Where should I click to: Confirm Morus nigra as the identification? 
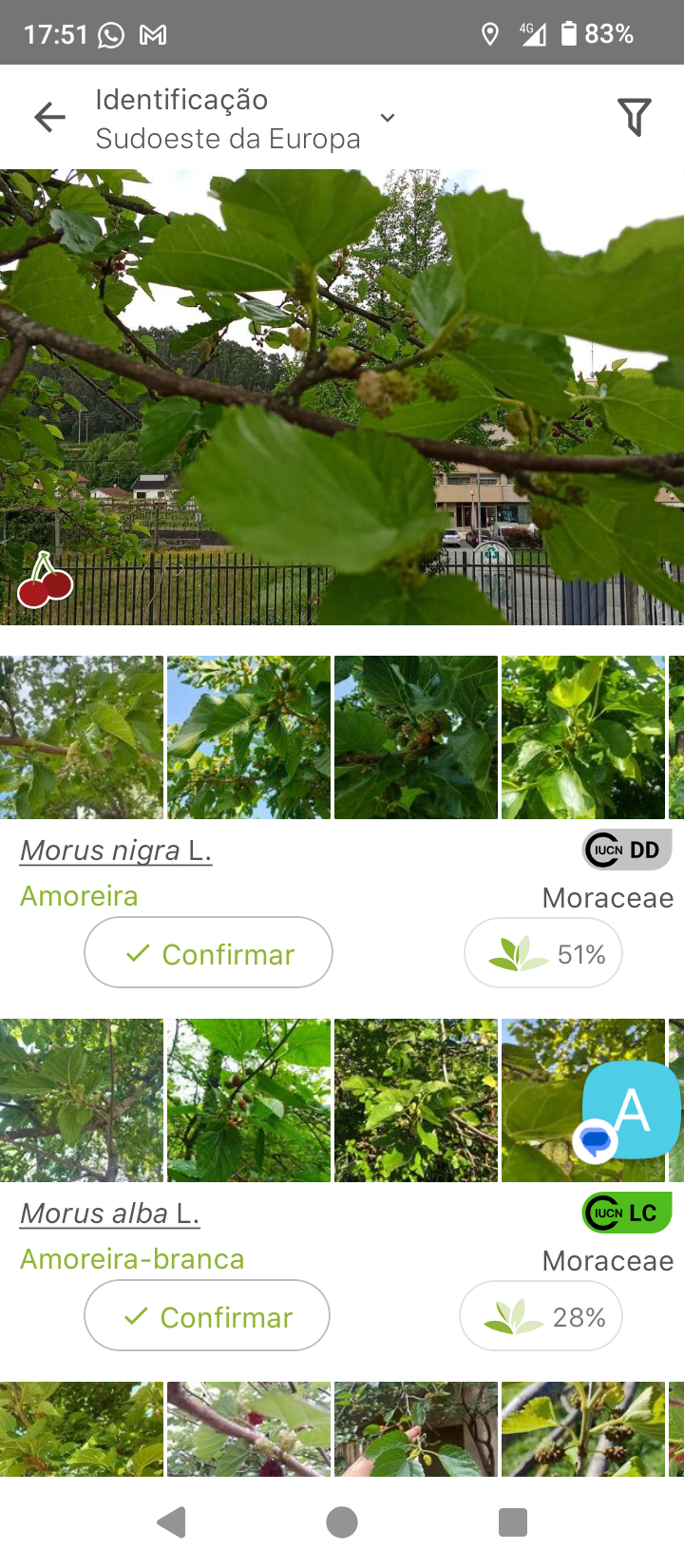click(208, 952)
